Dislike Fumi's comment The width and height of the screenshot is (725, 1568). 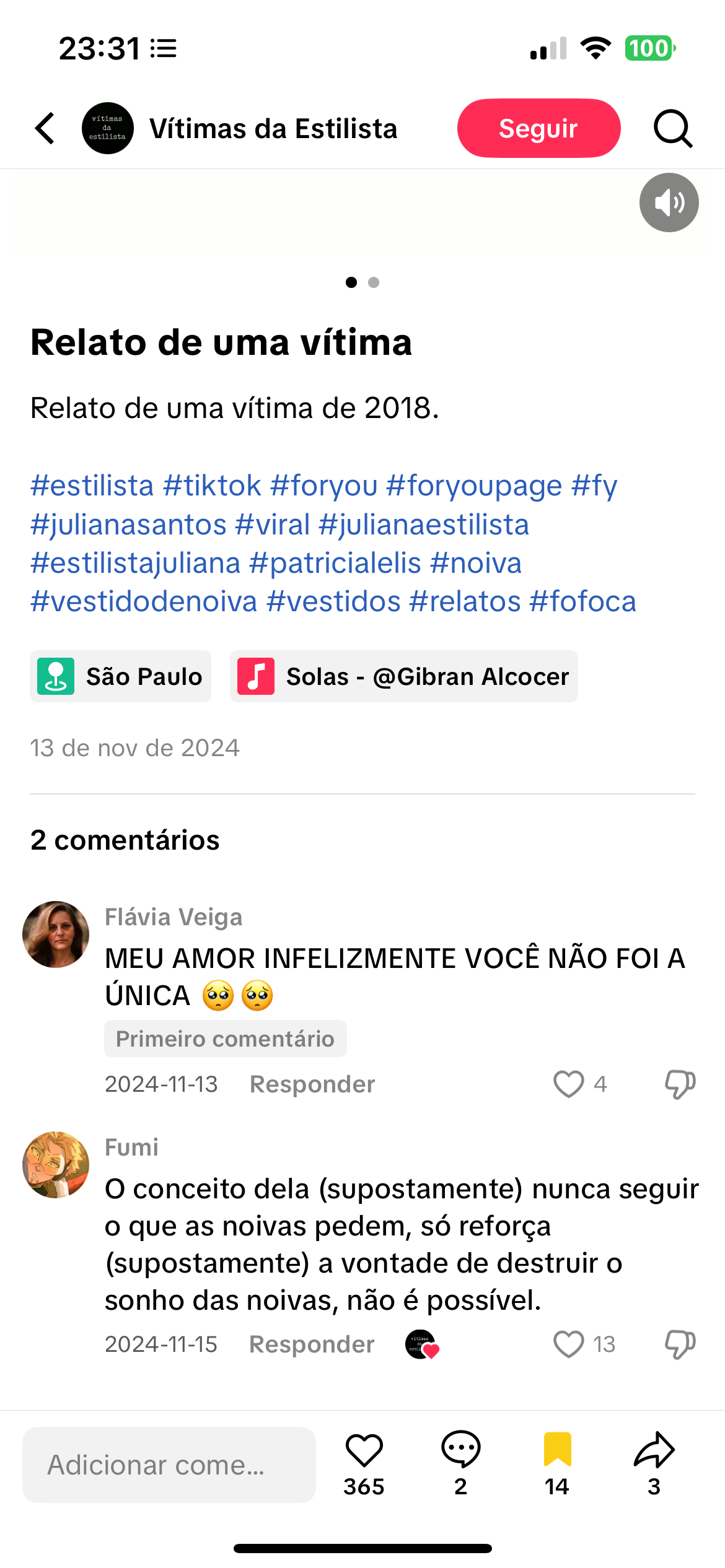[x=680, y=1344]
